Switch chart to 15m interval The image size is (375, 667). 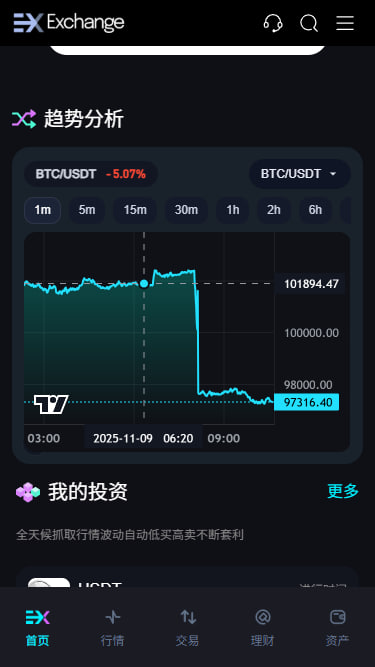click(x=135, y=210)
